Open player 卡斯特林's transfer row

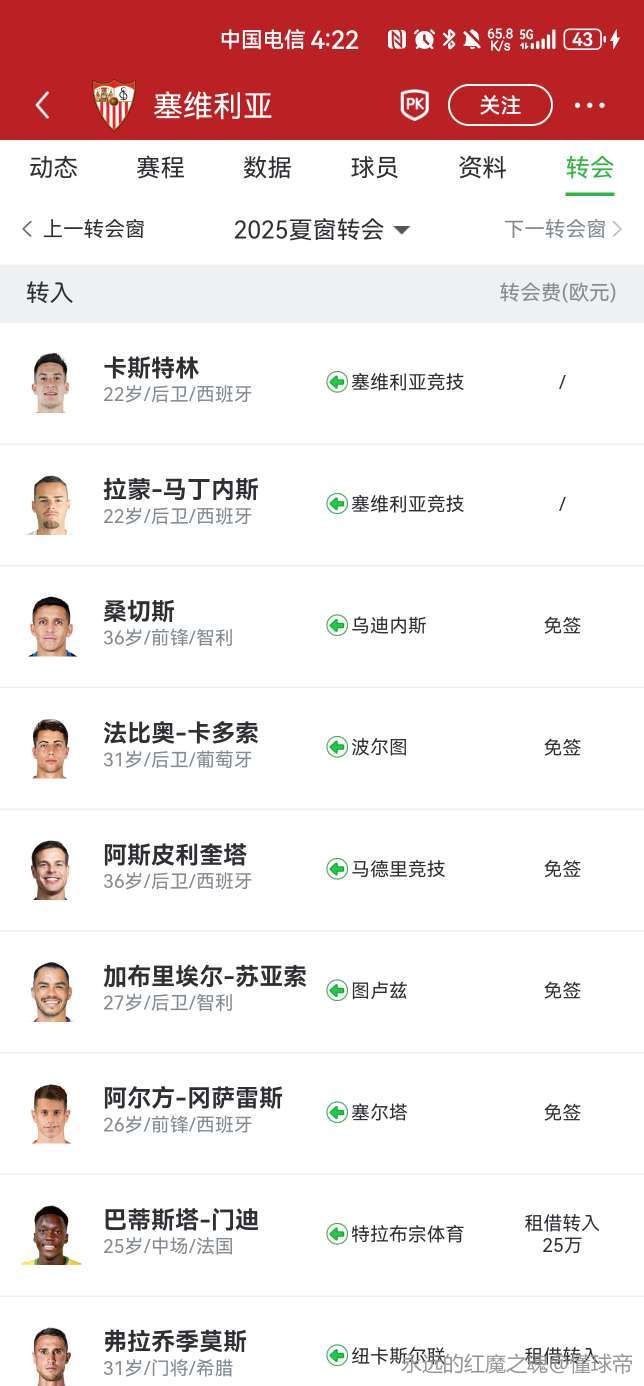point(322,382)
